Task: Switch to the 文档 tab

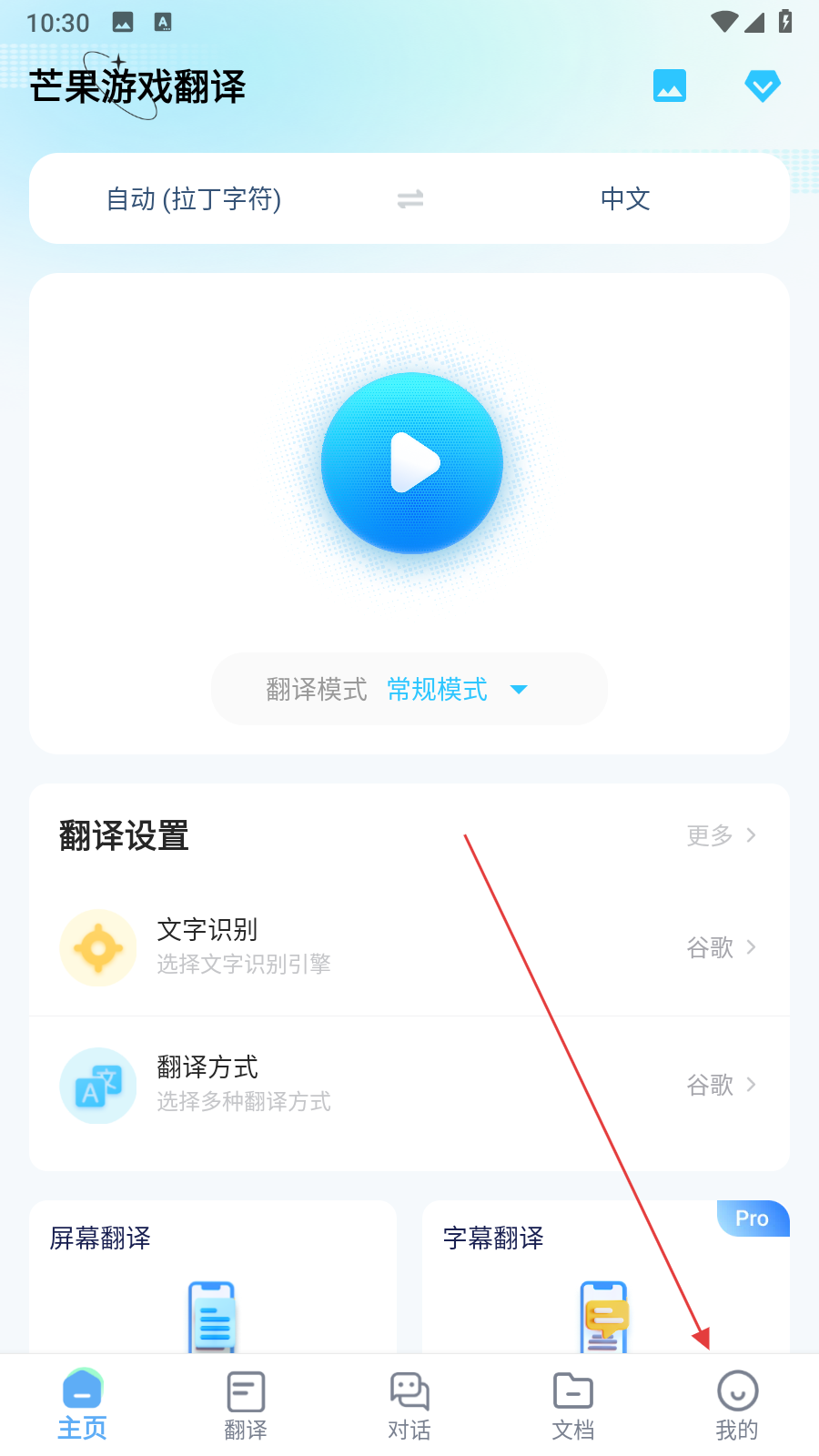Action: (573, 1404)
